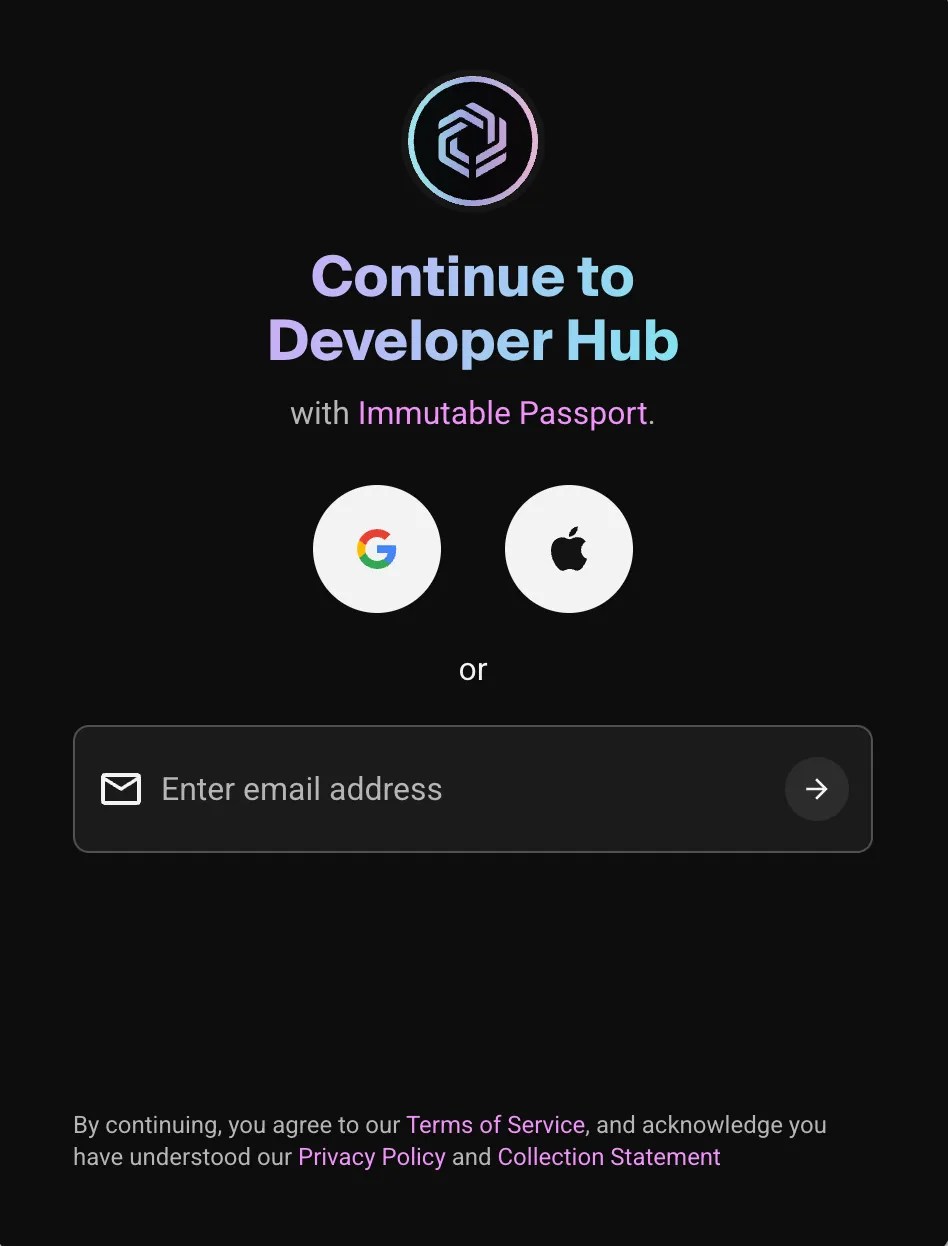
Task: Click the arrow submit icon
Action: [817, 789]
